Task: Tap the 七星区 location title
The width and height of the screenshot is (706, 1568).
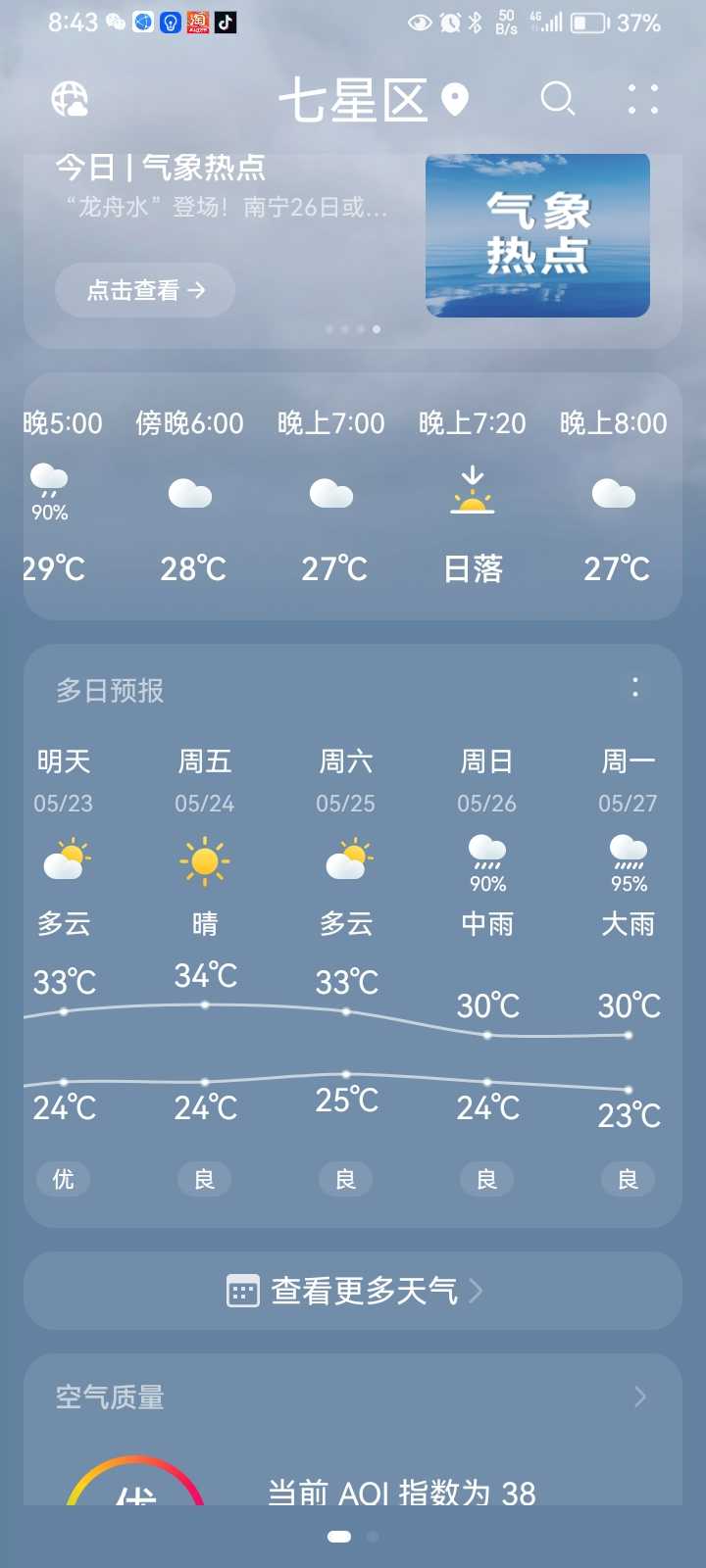Action: click(374, 100)
